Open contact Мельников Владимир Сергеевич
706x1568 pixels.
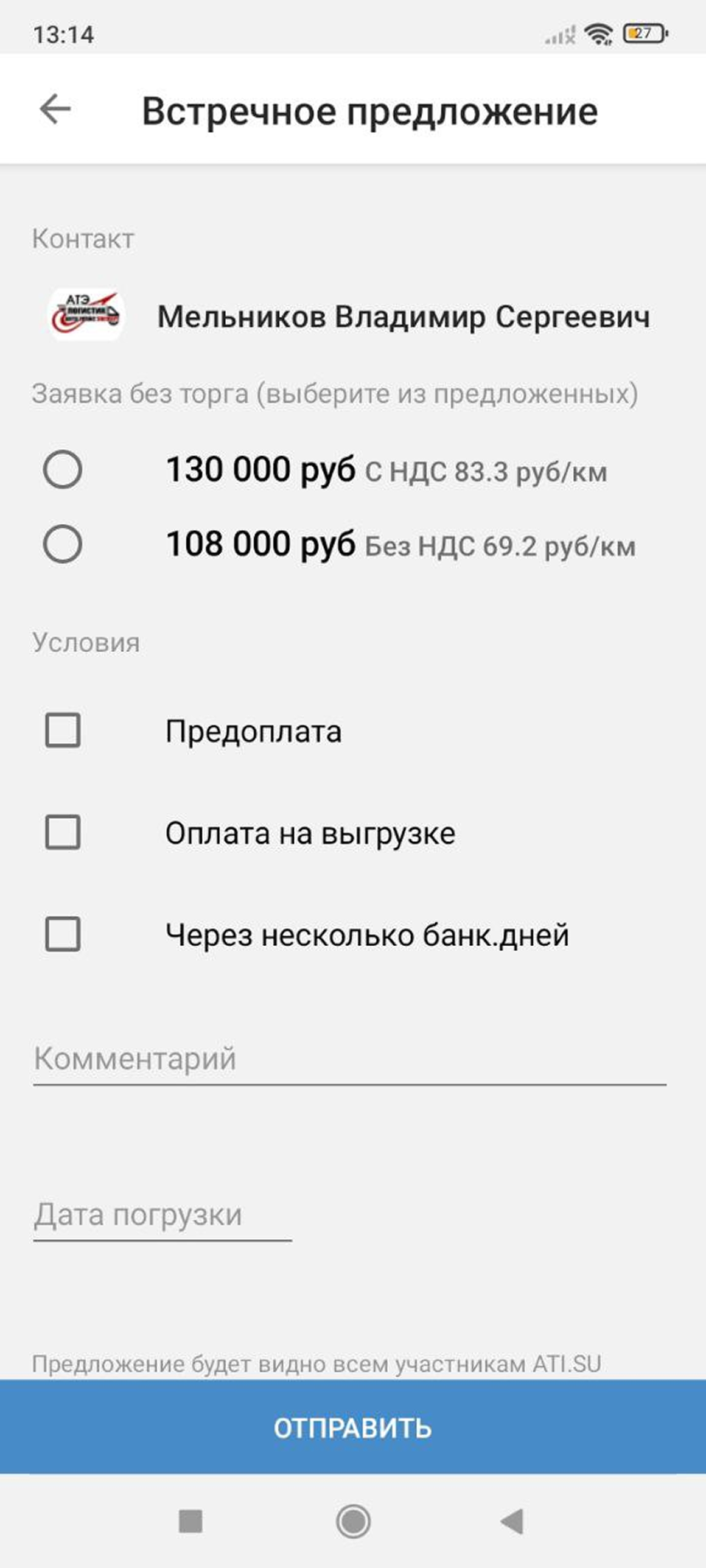(x=402, y=317)
